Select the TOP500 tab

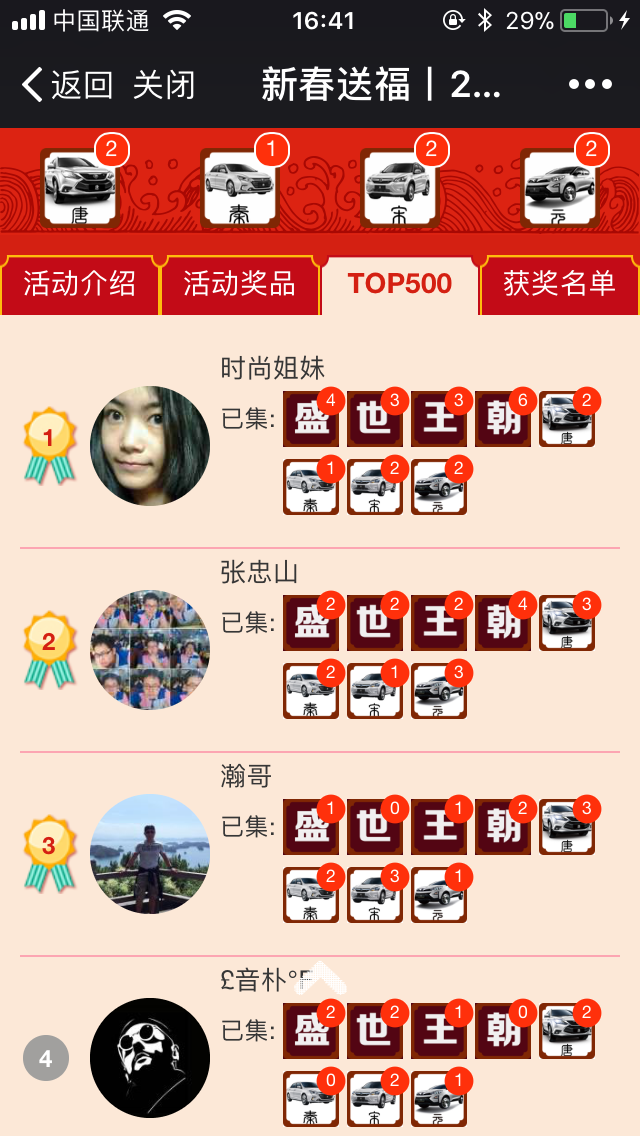(x=400, y=283)
